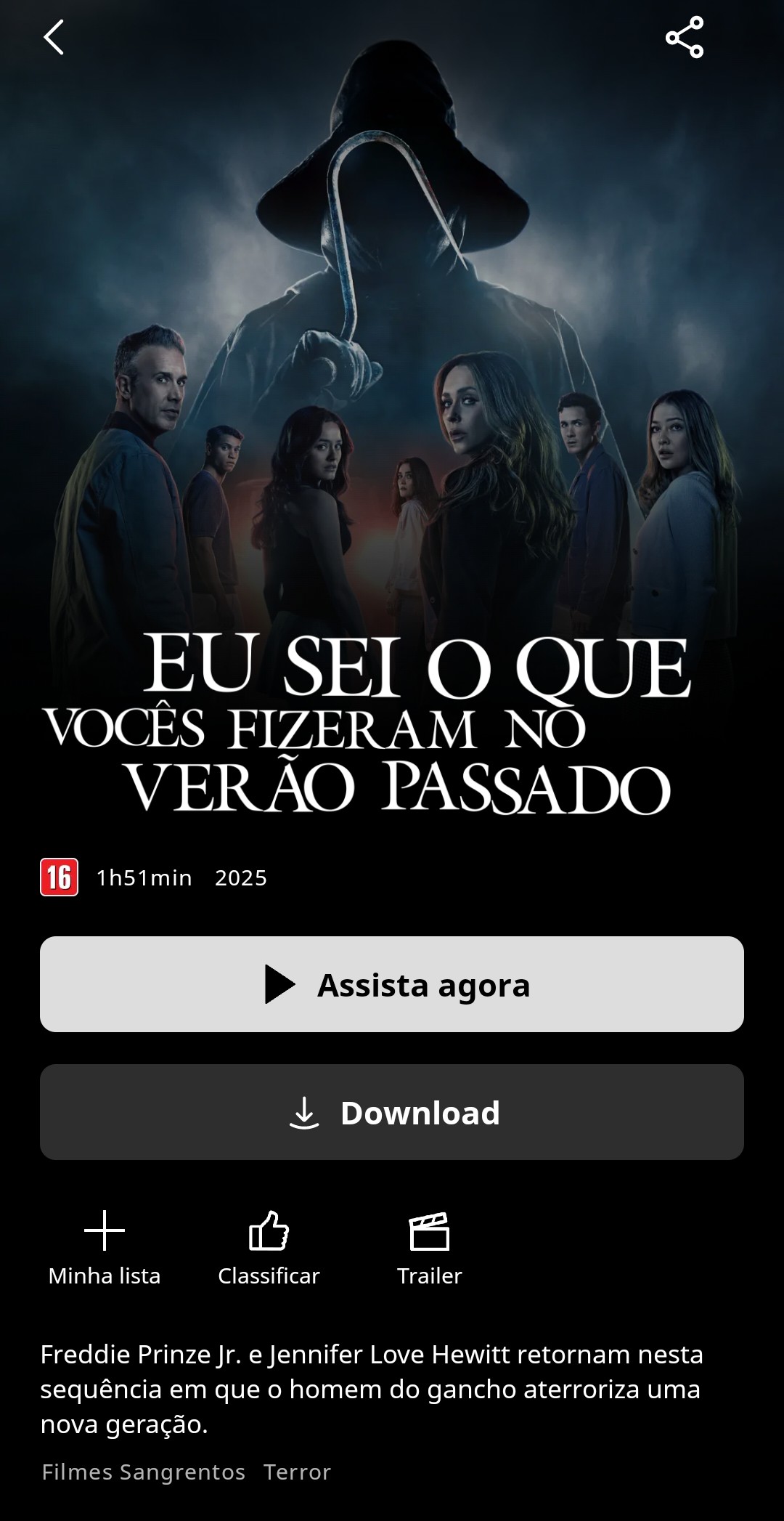Add the movie to Minha lista
Image resolution: width=784 pixels, height=1521 pixels.
(105, 1246)
